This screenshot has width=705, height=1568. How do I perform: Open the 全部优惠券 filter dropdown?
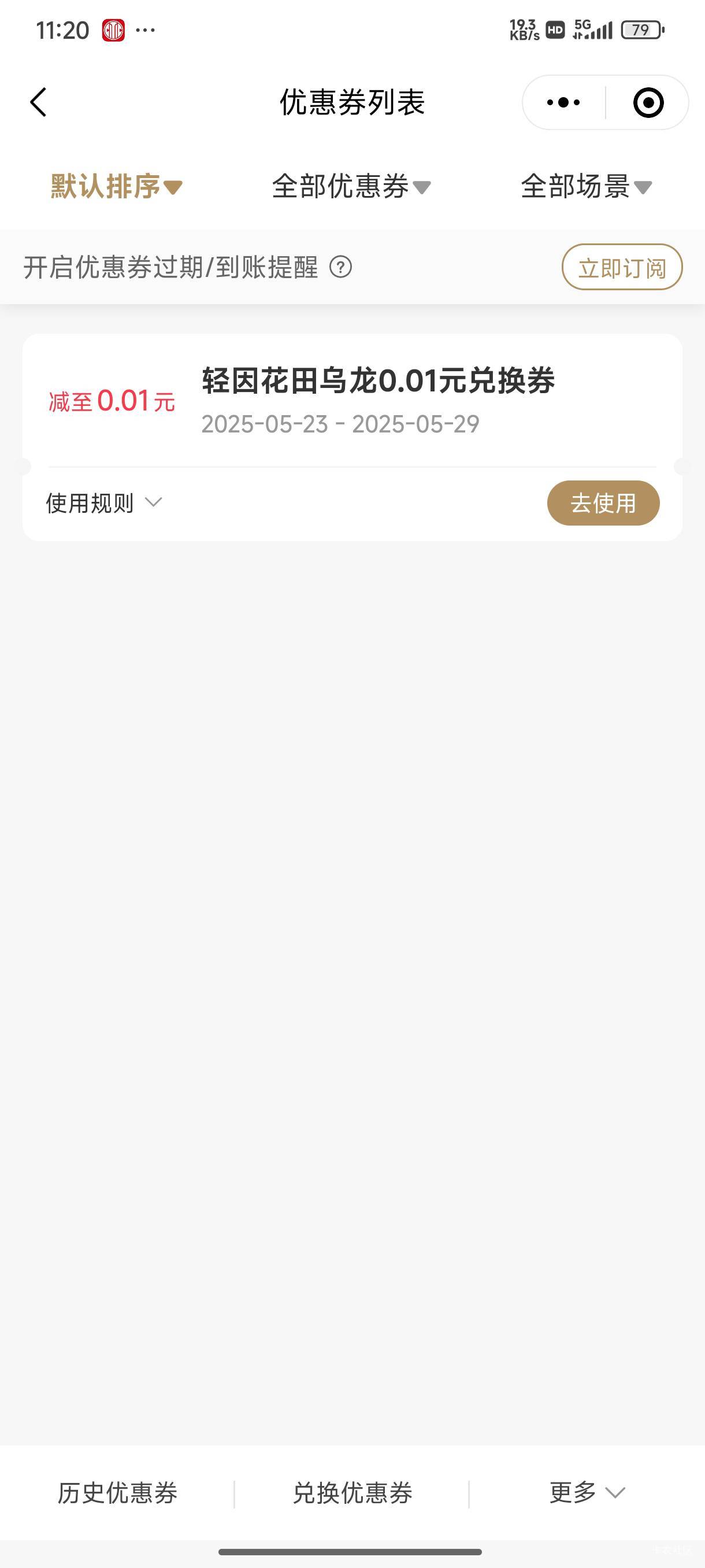351,186
